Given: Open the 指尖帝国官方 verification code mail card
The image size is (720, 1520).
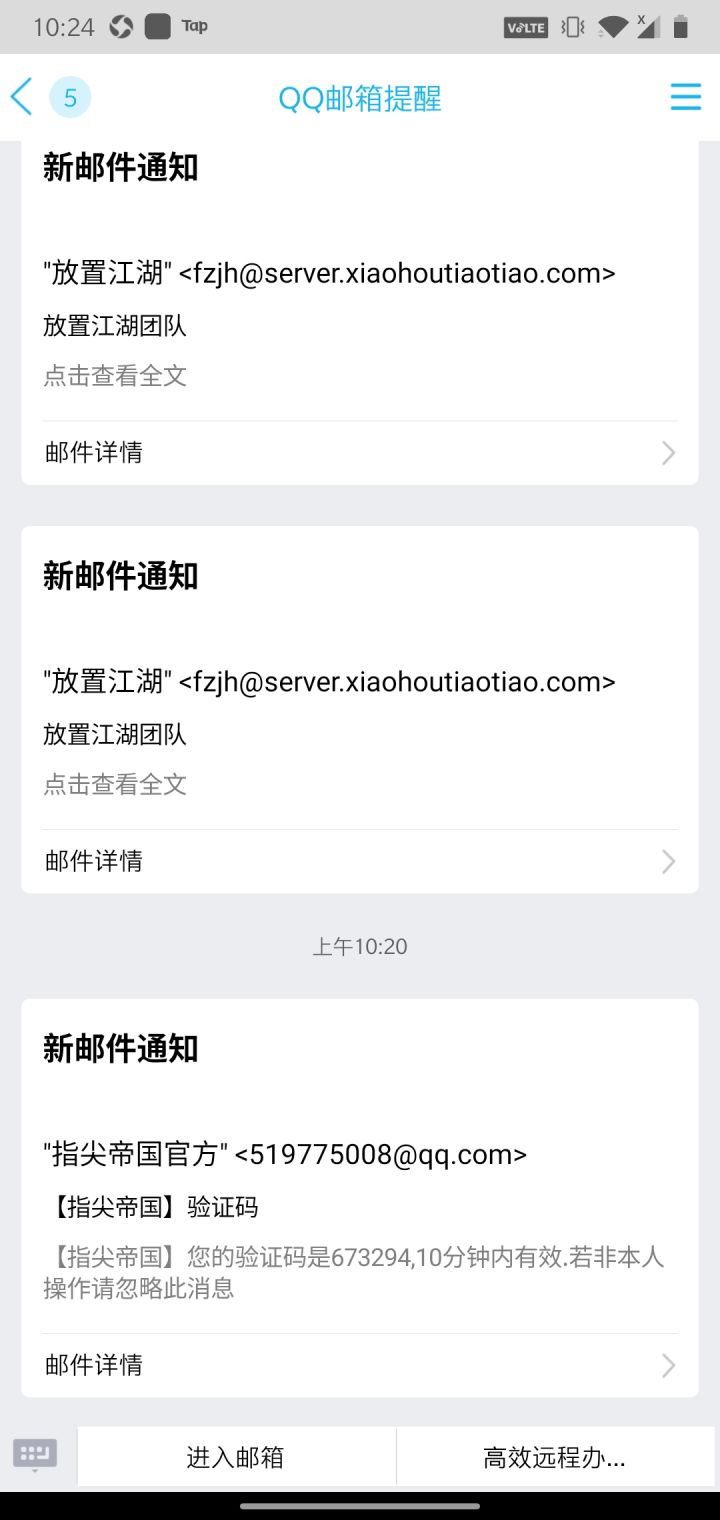Looking at the screenshot, I should [x=360, y=1166].
